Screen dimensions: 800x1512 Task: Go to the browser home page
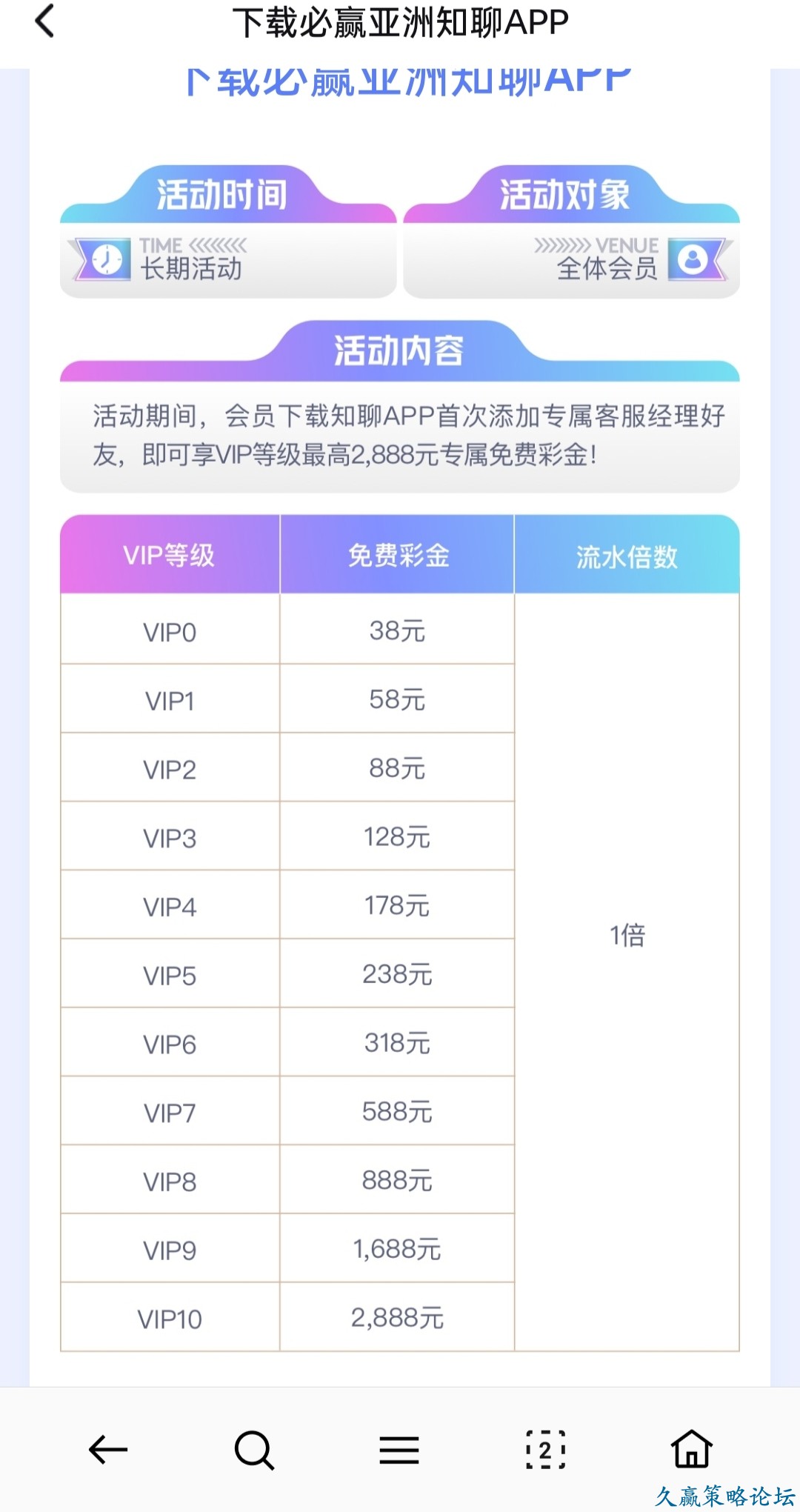(691, 1450)
